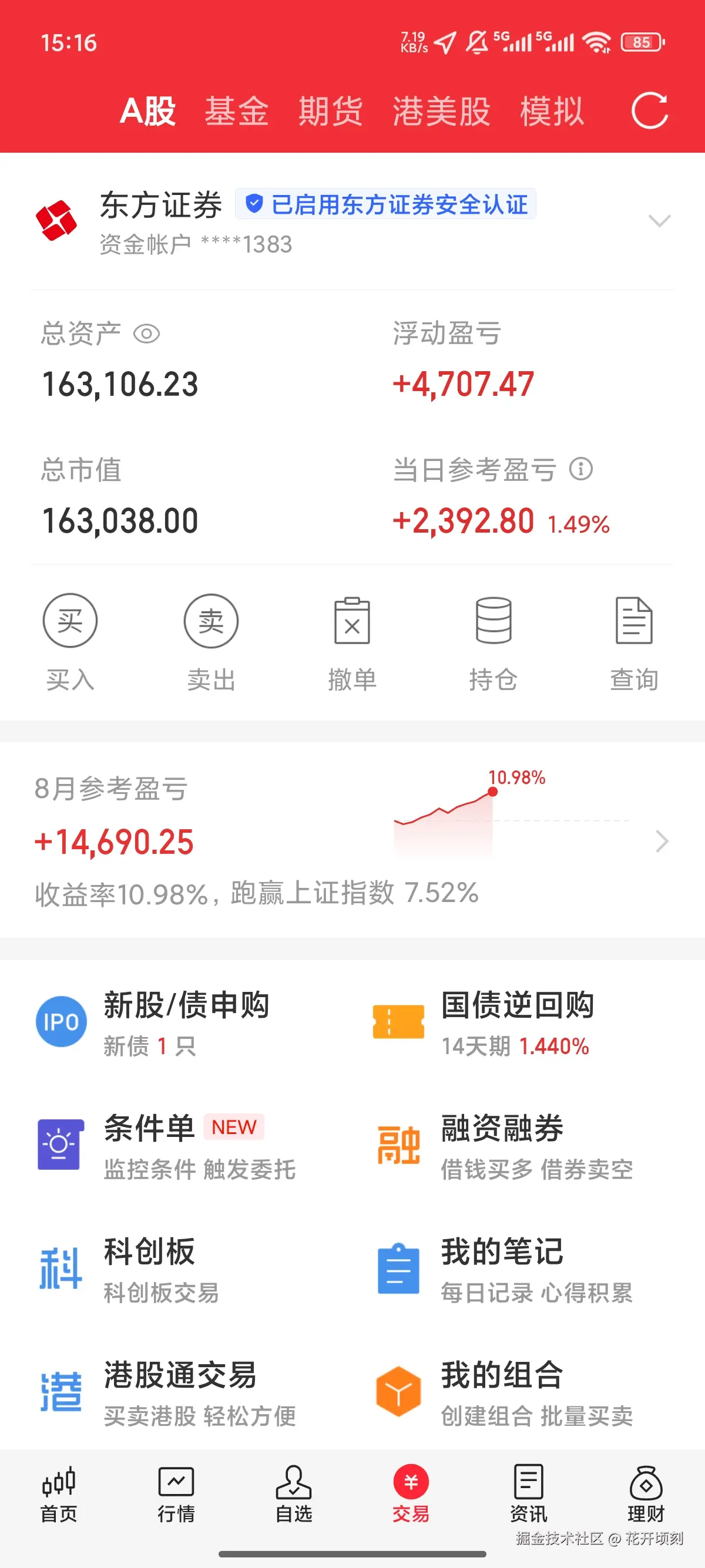Screen dimensions: 705x1568
Task: Select the 买入 (Buy) icon
Action: click(69, 621)
